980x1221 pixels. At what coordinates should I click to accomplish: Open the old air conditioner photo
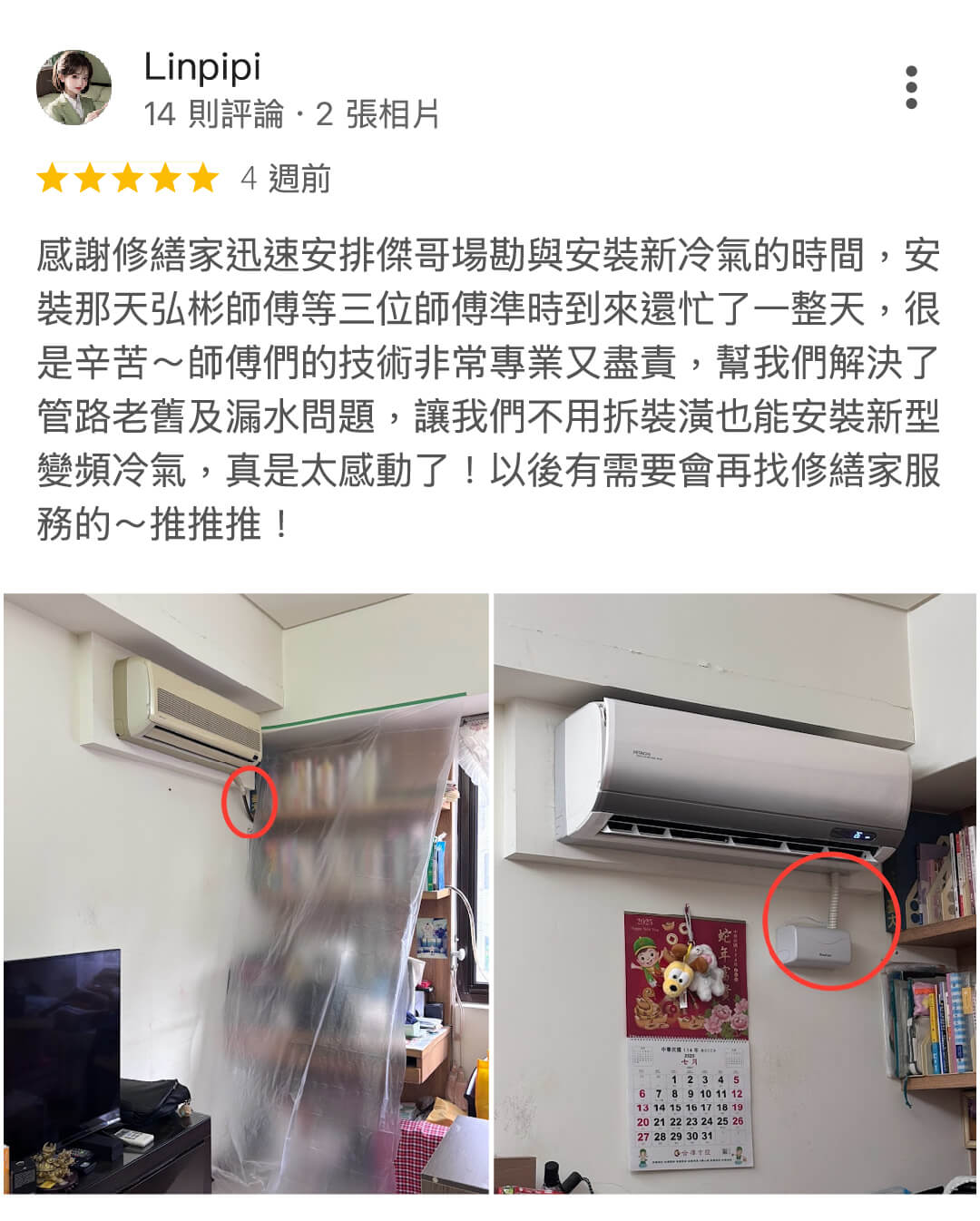pos(246,893)
